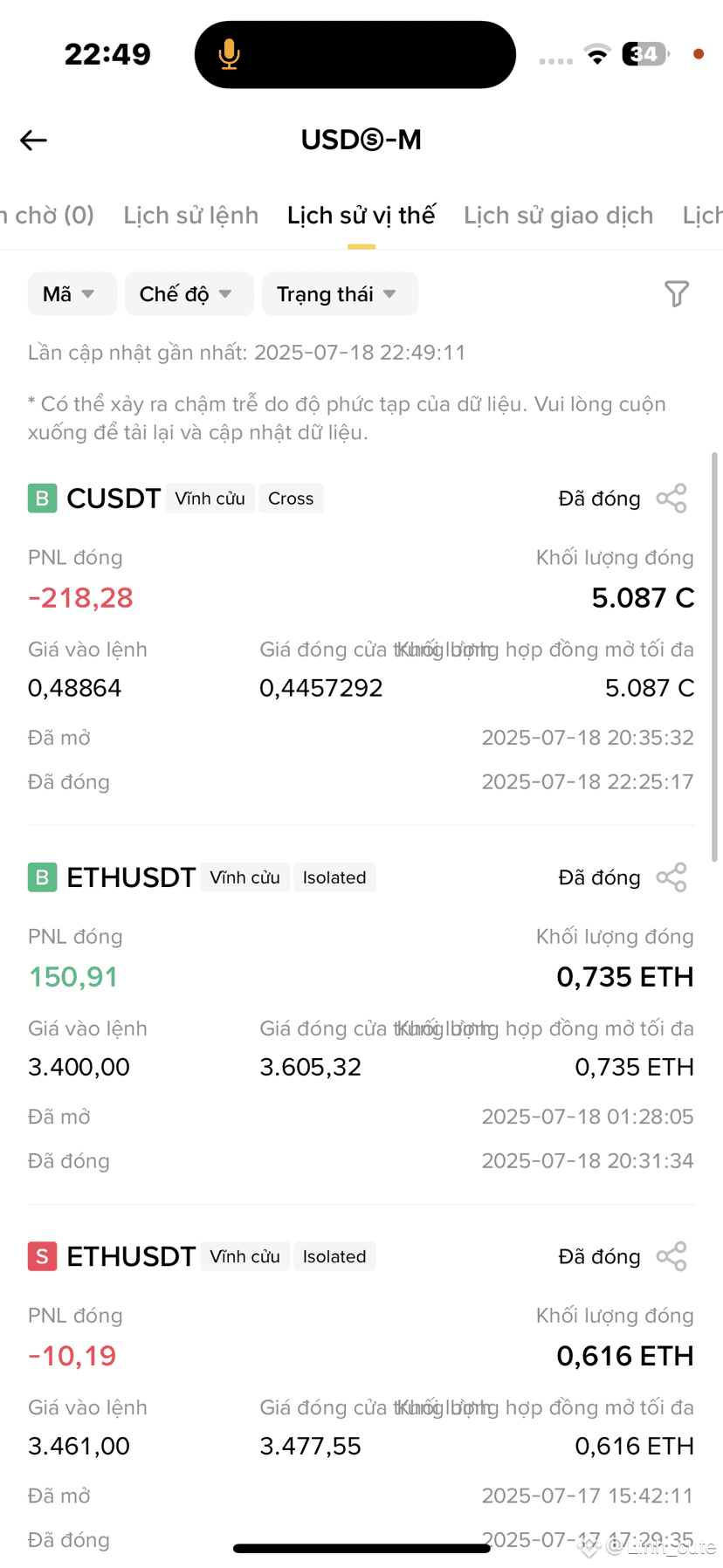
Task: Switch to the Lịch sử giao dịch tab
Action: click(x=558, y=215)
